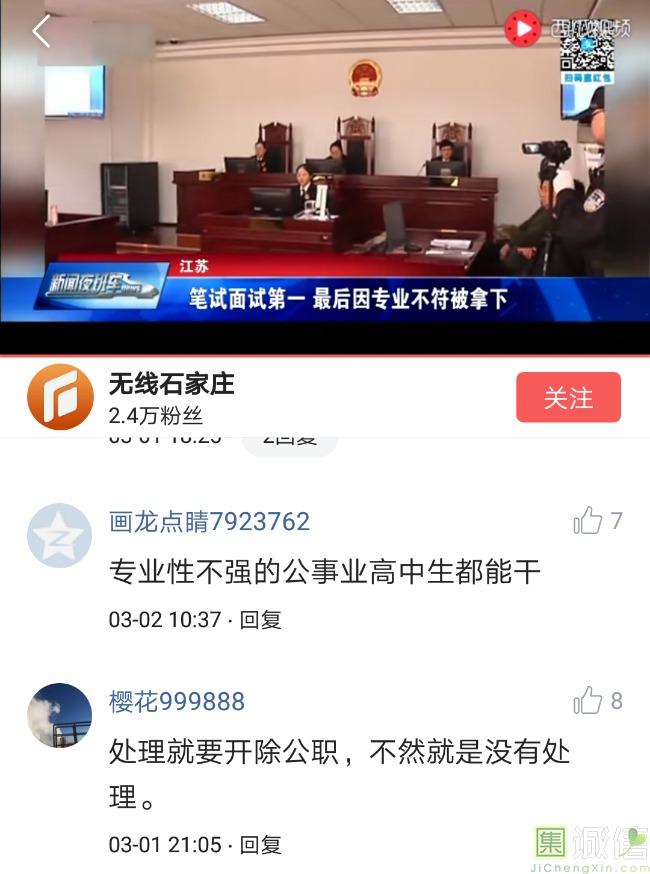Open 樱花999888's profile picture
This screenshot has width=650, height=874.
(60, 715)
